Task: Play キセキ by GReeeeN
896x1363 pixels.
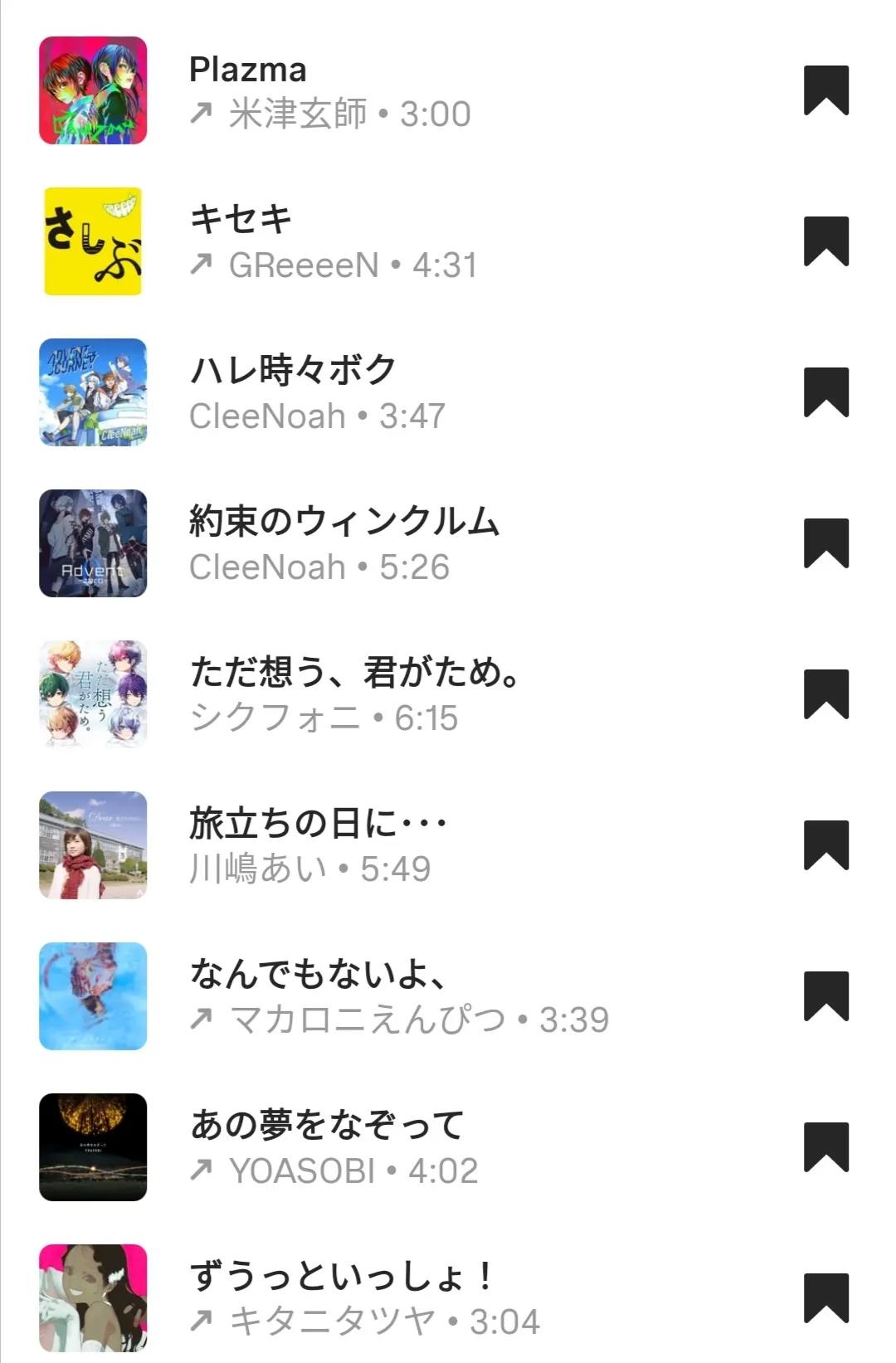Action: click(x=332, y=241)
